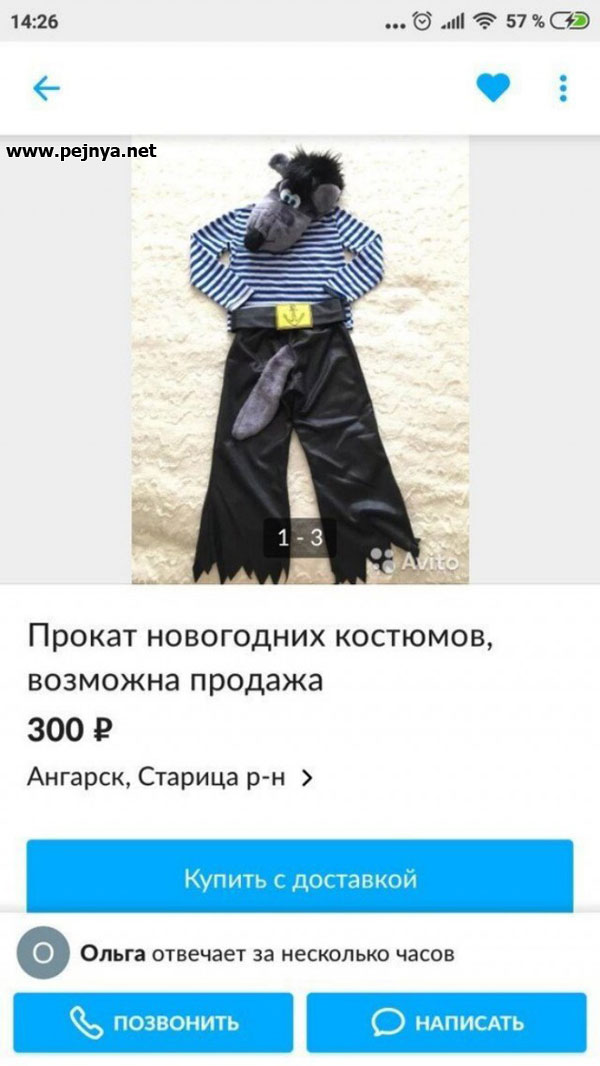Open the costume listing photo
600x1066 pixels.
click(x=300, y=360)
